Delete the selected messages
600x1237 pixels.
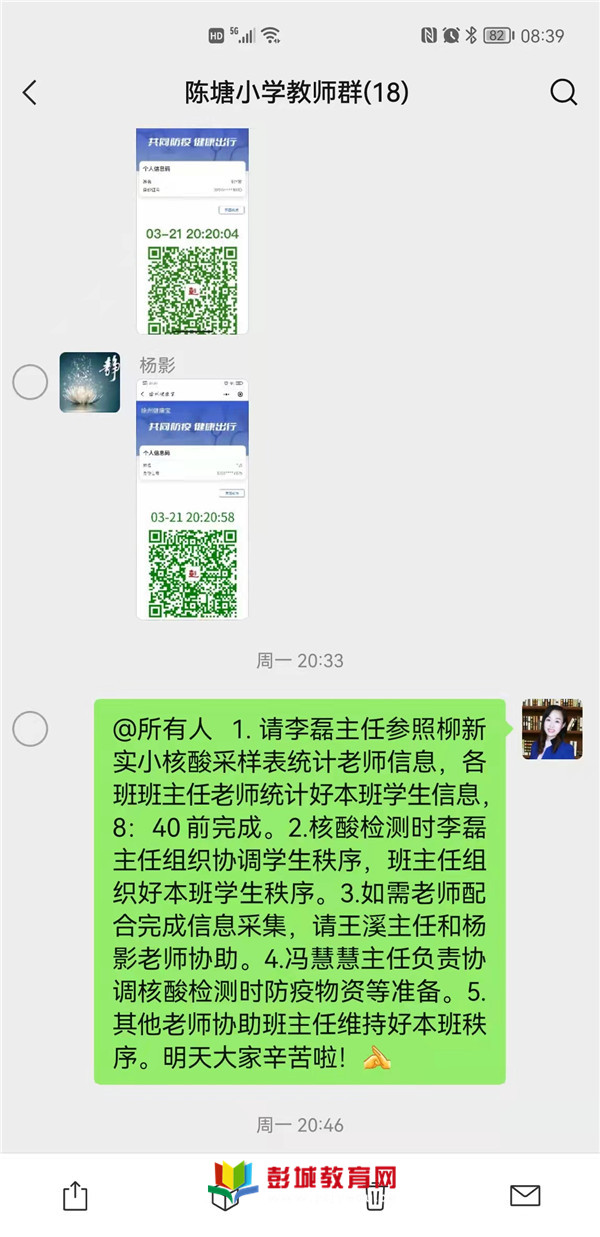click(x=375, y=1196)
